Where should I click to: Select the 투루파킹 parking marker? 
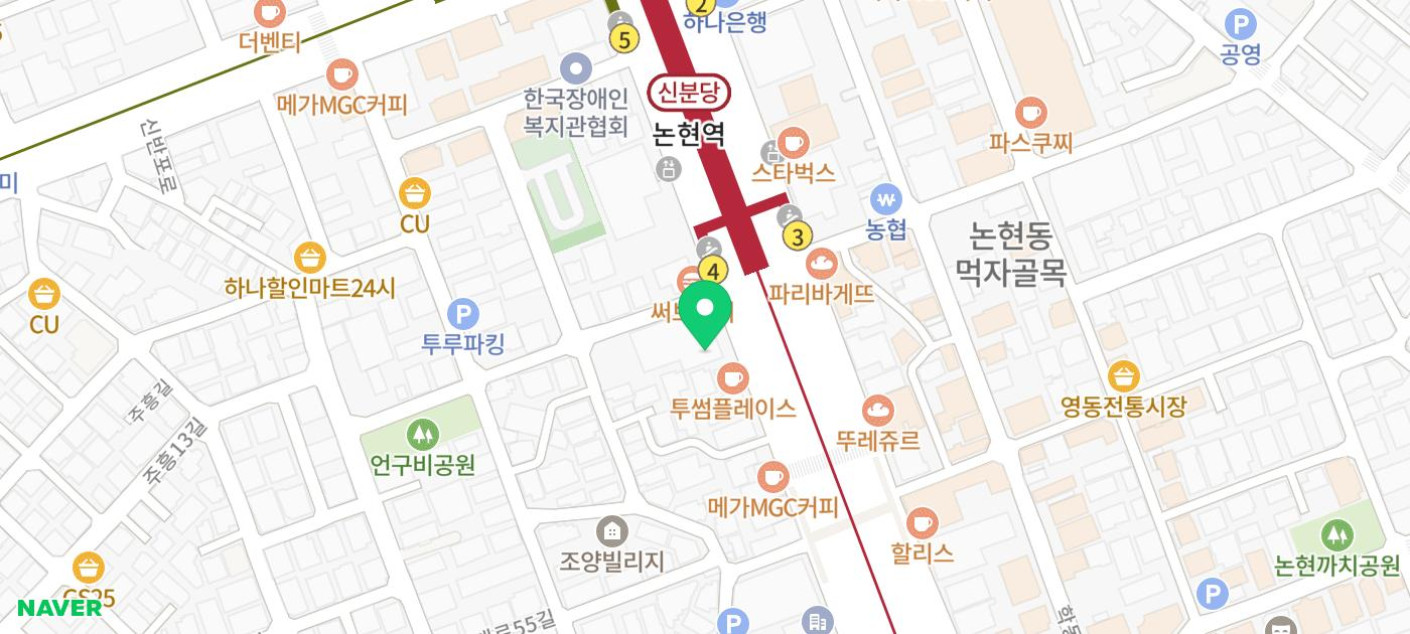point(462,314)
